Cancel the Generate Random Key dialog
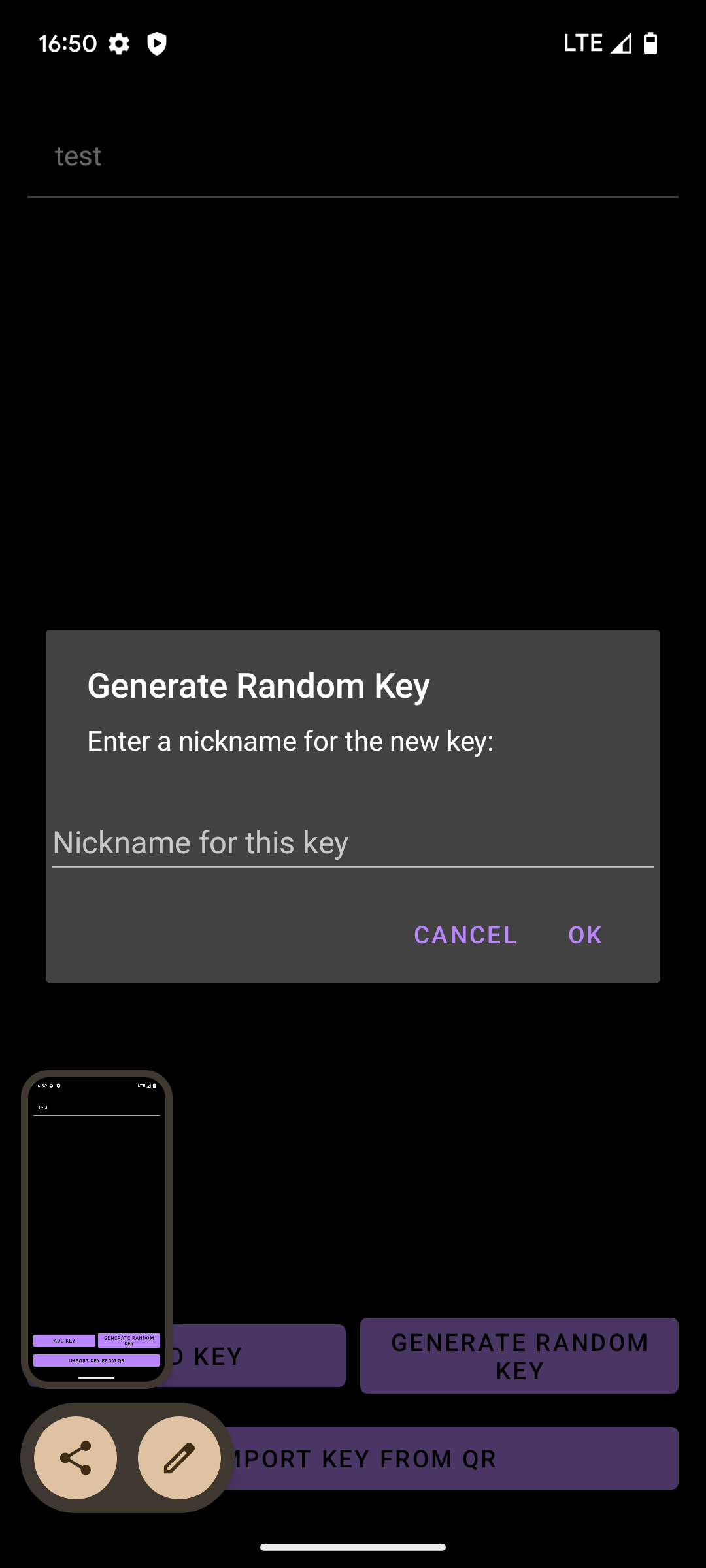The height and width of the screenshot is (1568, 706). [465, 935]
